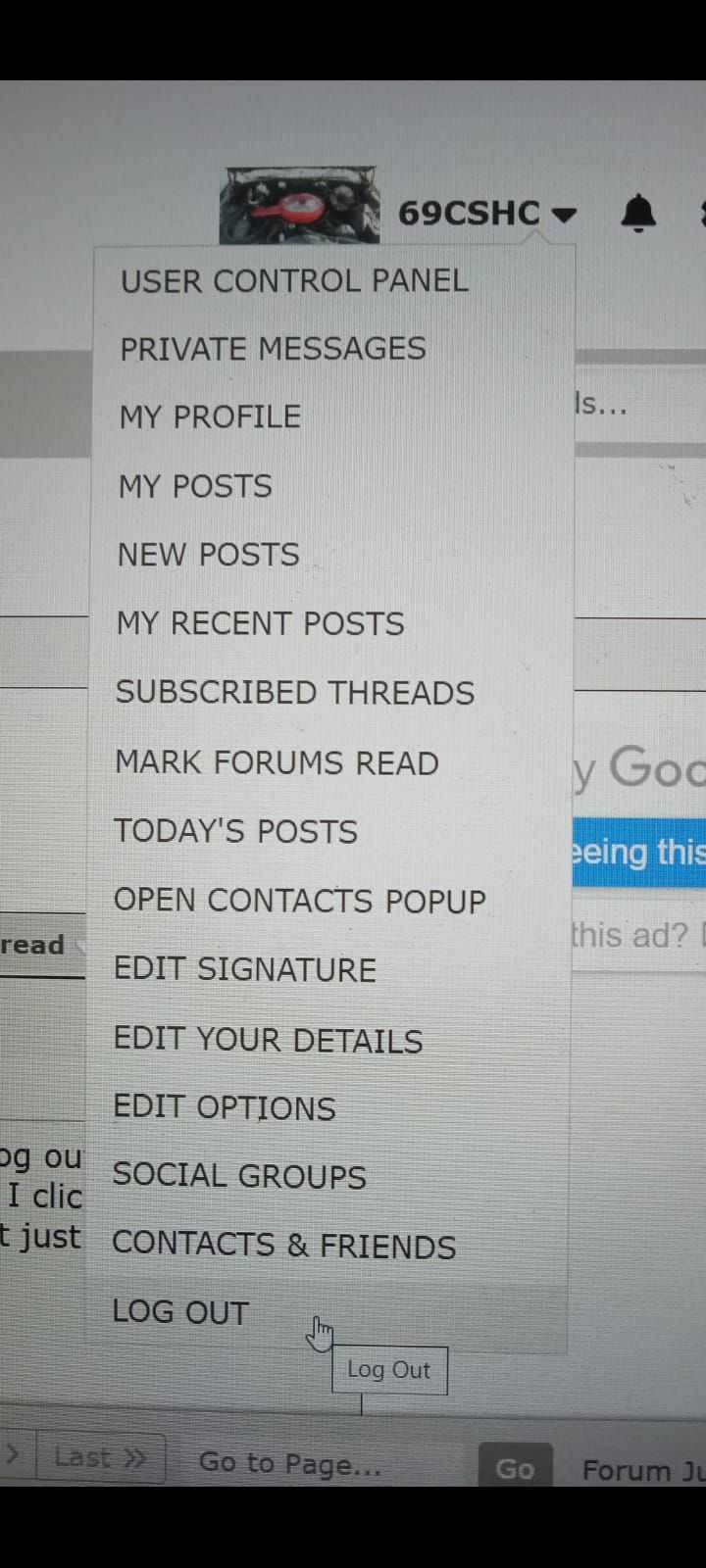Log out of the forum

point(180,1312)
